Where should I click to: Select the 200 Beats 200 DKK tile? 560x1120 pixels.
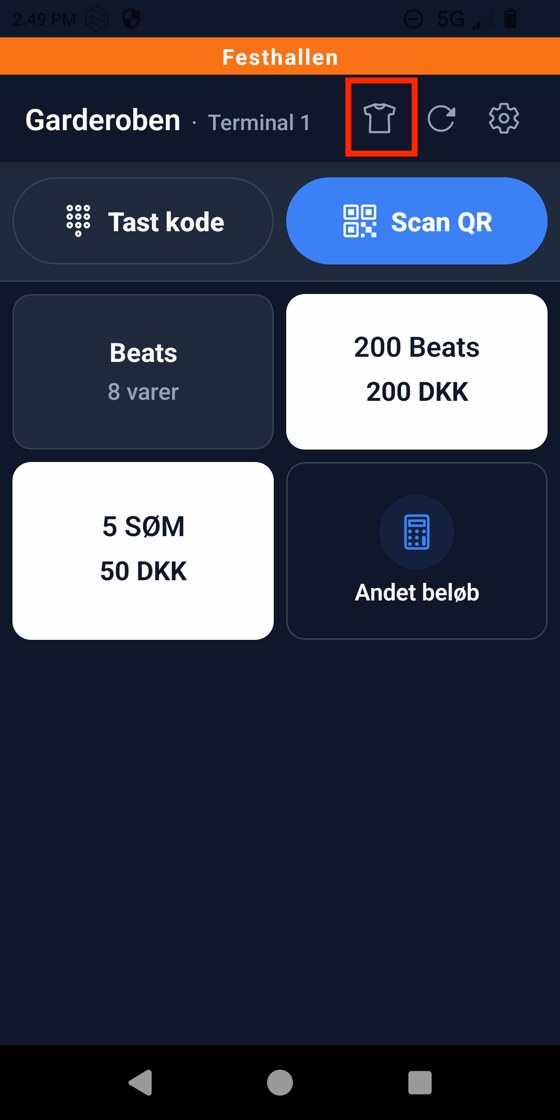pos(417,371)
